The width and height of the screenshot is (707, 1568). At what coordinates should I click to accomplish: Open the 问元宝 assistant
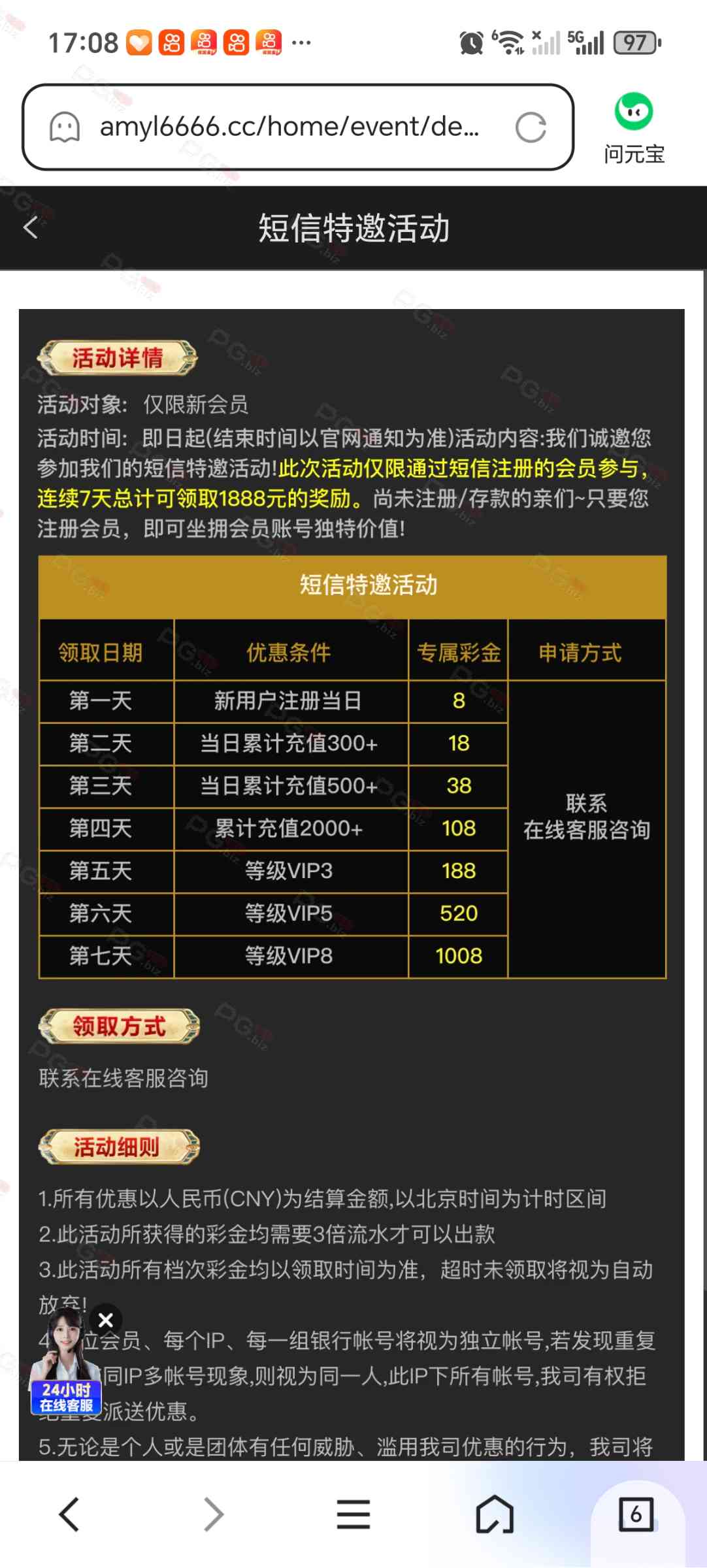point(634,128)
